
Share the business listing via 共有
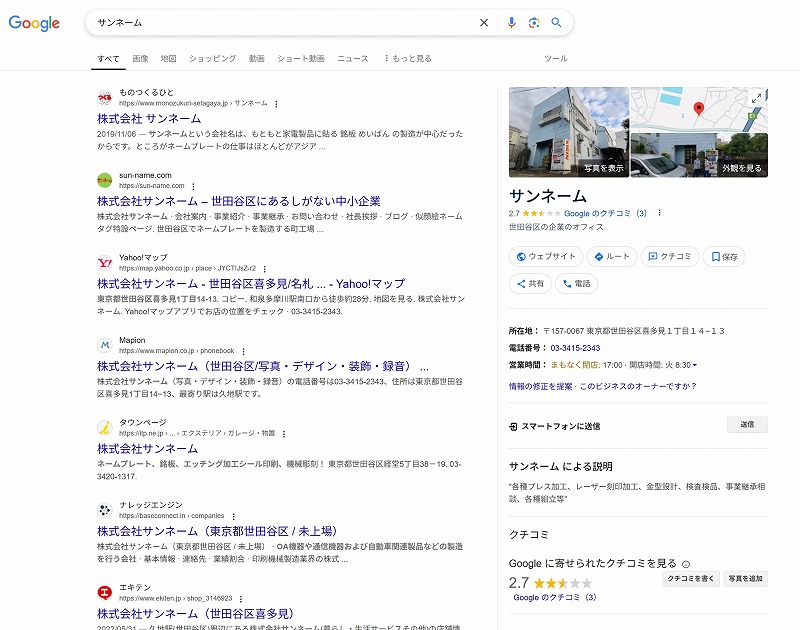point(530,284)
